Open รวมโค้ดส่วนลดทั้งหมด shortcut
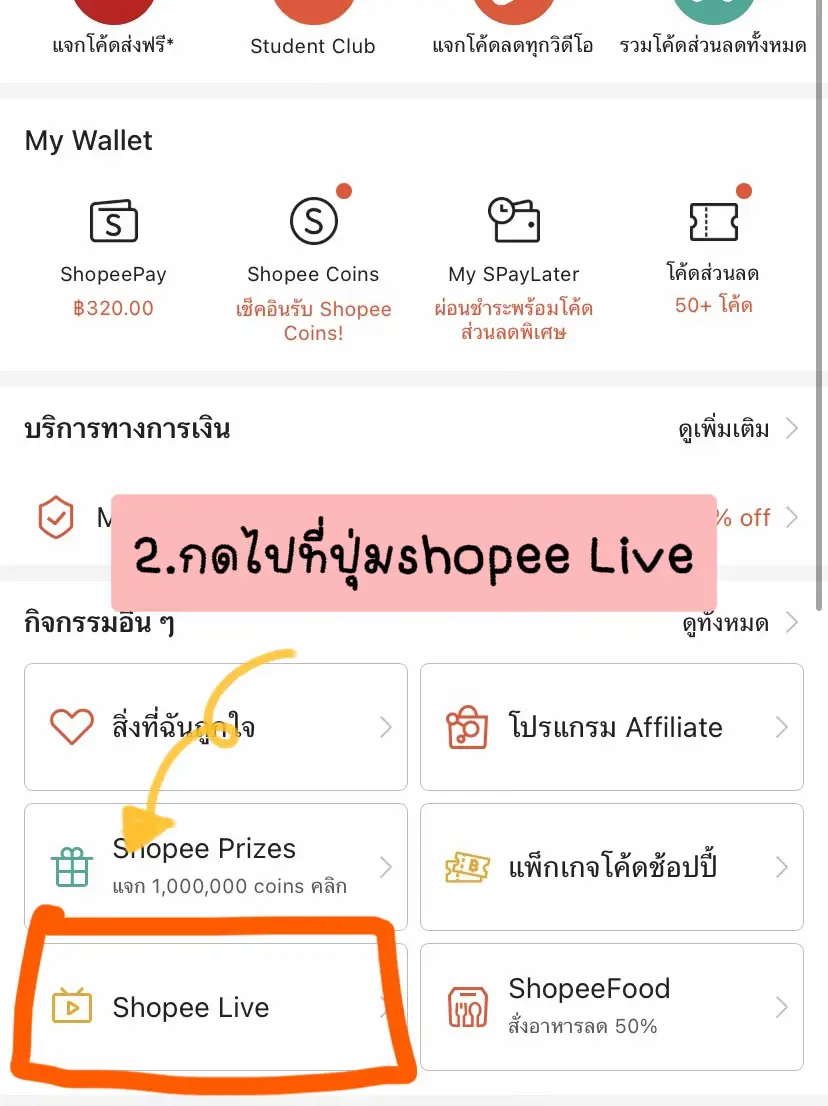The image size is (828, 1106). pos(713,10)
